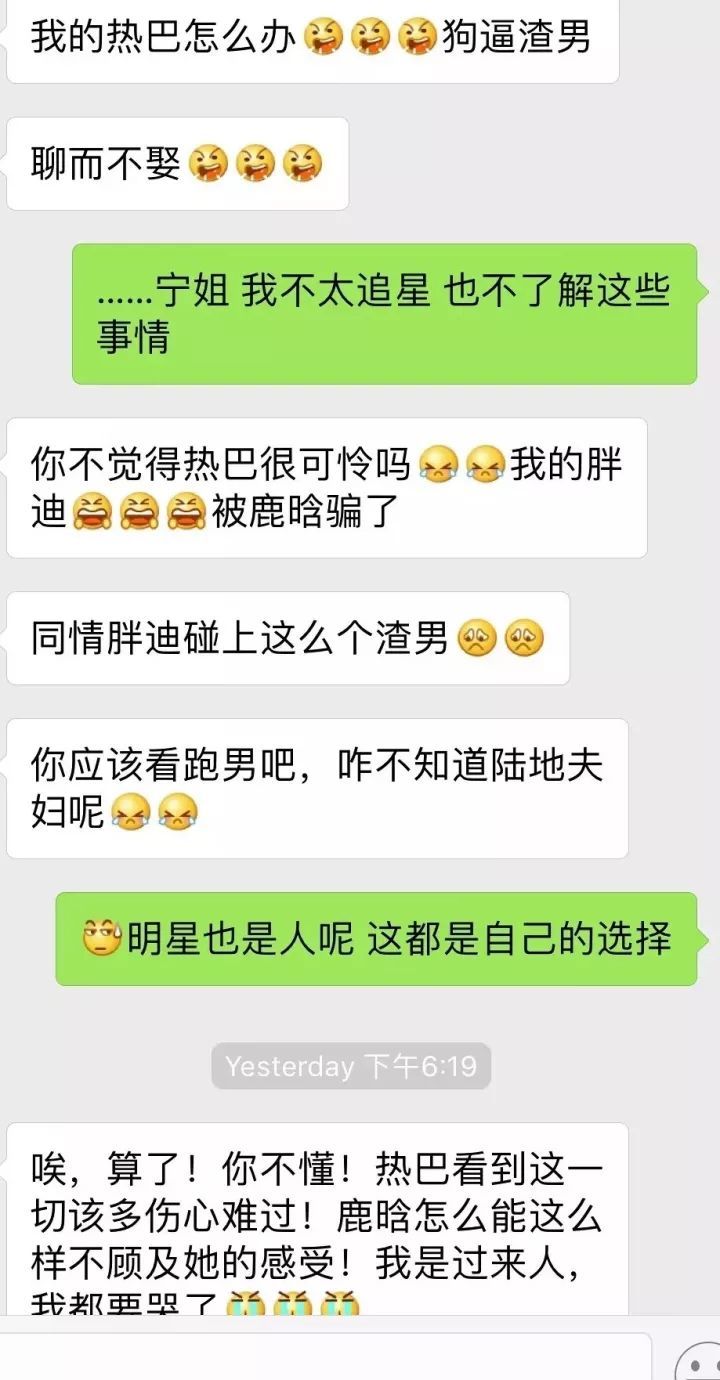
Task: Select the 聊而不娶 message bubble
Action: pos(178,165)
